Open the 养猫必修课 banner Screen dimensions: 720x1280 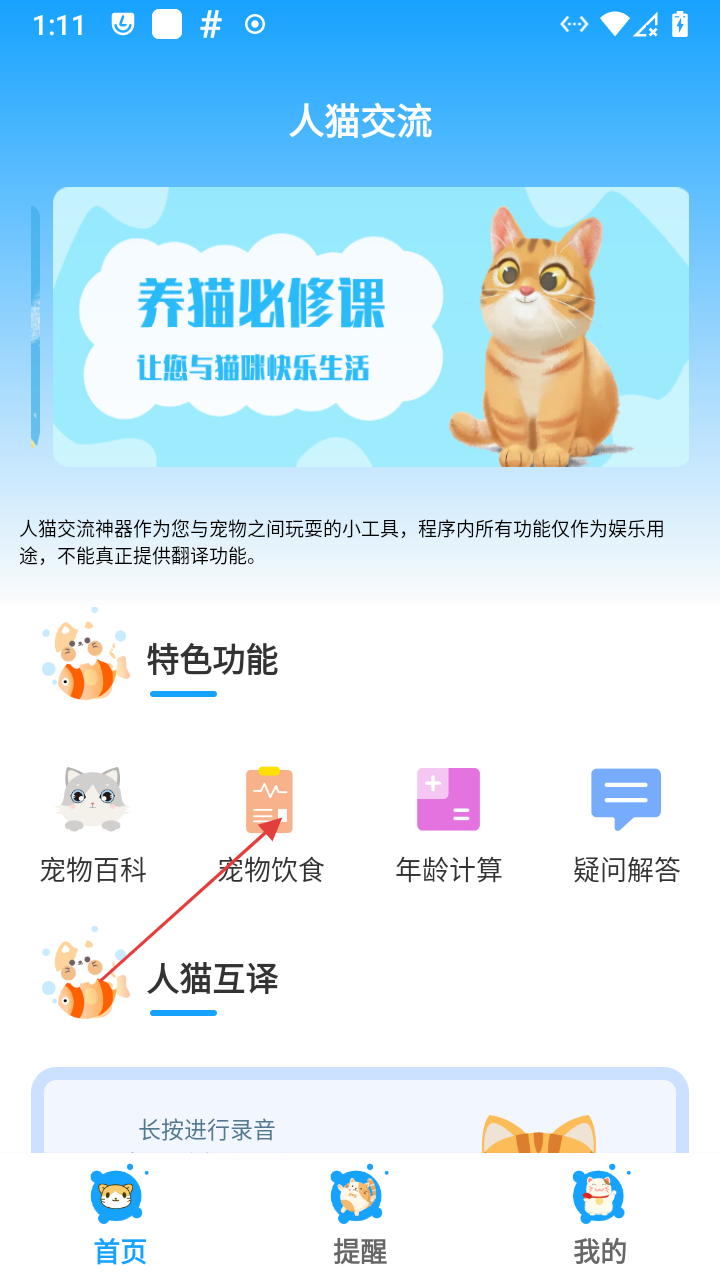(x=370, y=327)
